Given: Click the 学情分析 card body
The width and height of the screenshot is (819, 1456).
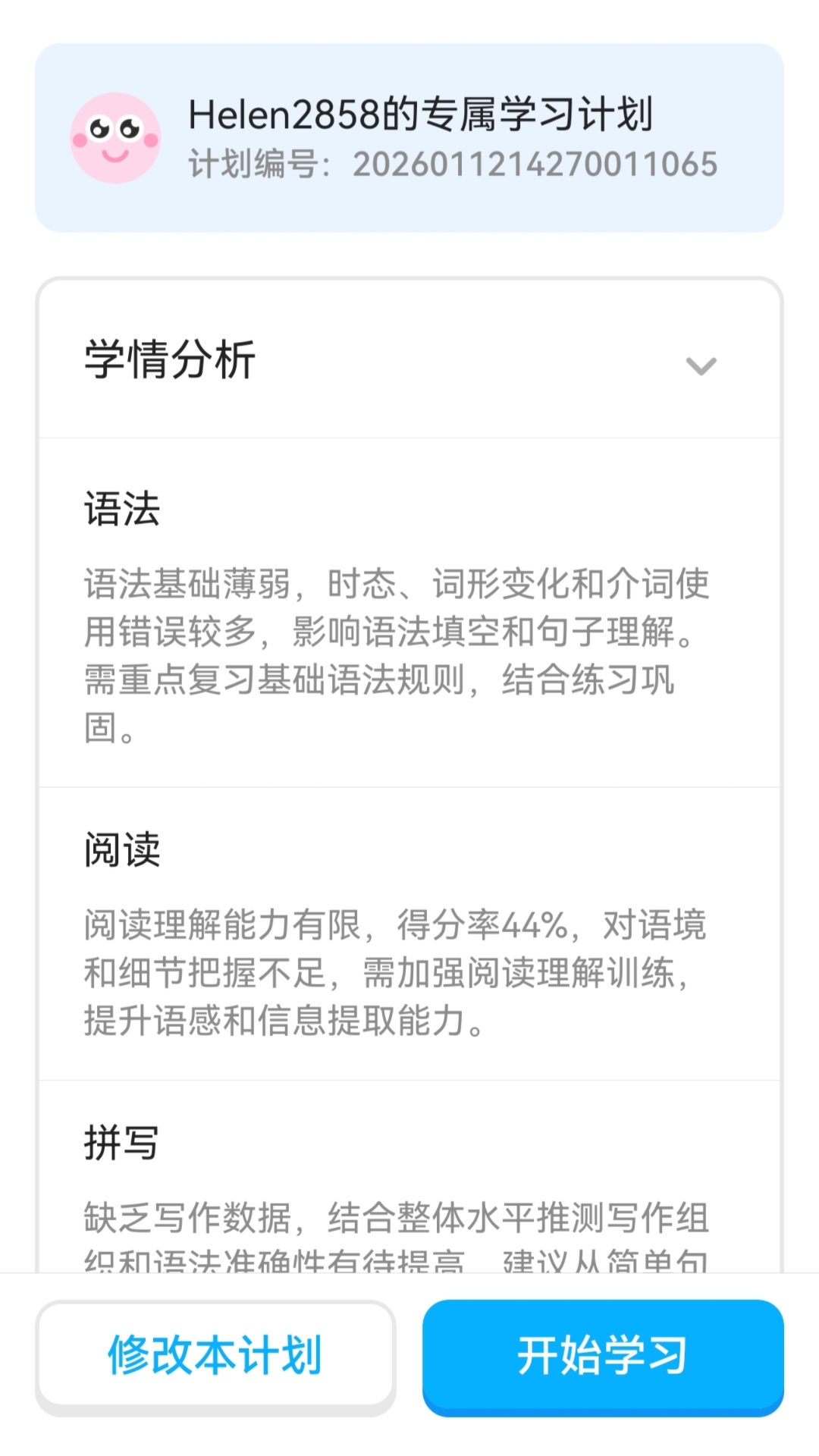Looking at the screenshot, I should click(x=409, y=758).
